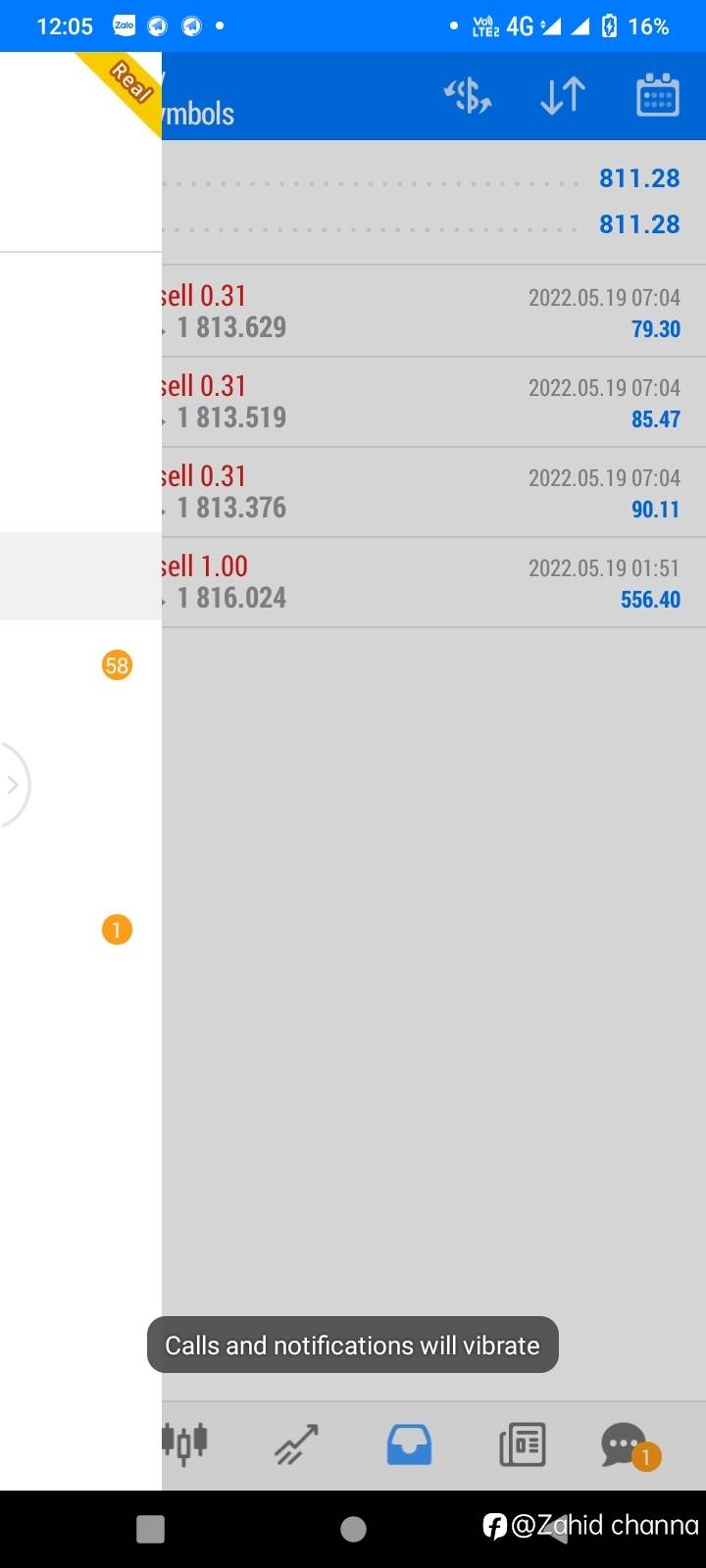Open the sell 0.31 trade at 1 813.519
Screen dimensions: 706x1568
coord(433,402)
